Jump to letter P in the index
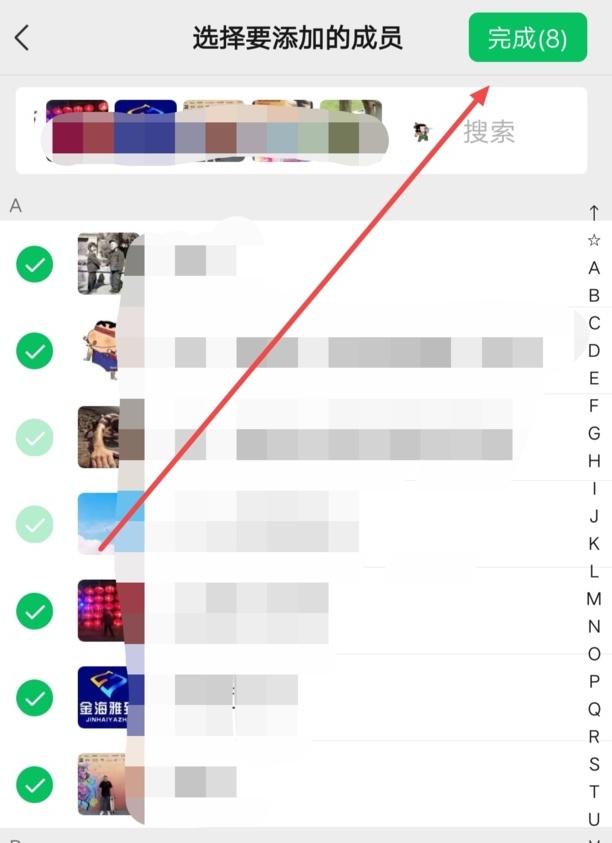 pyautogui.click(x=594, y=682)
